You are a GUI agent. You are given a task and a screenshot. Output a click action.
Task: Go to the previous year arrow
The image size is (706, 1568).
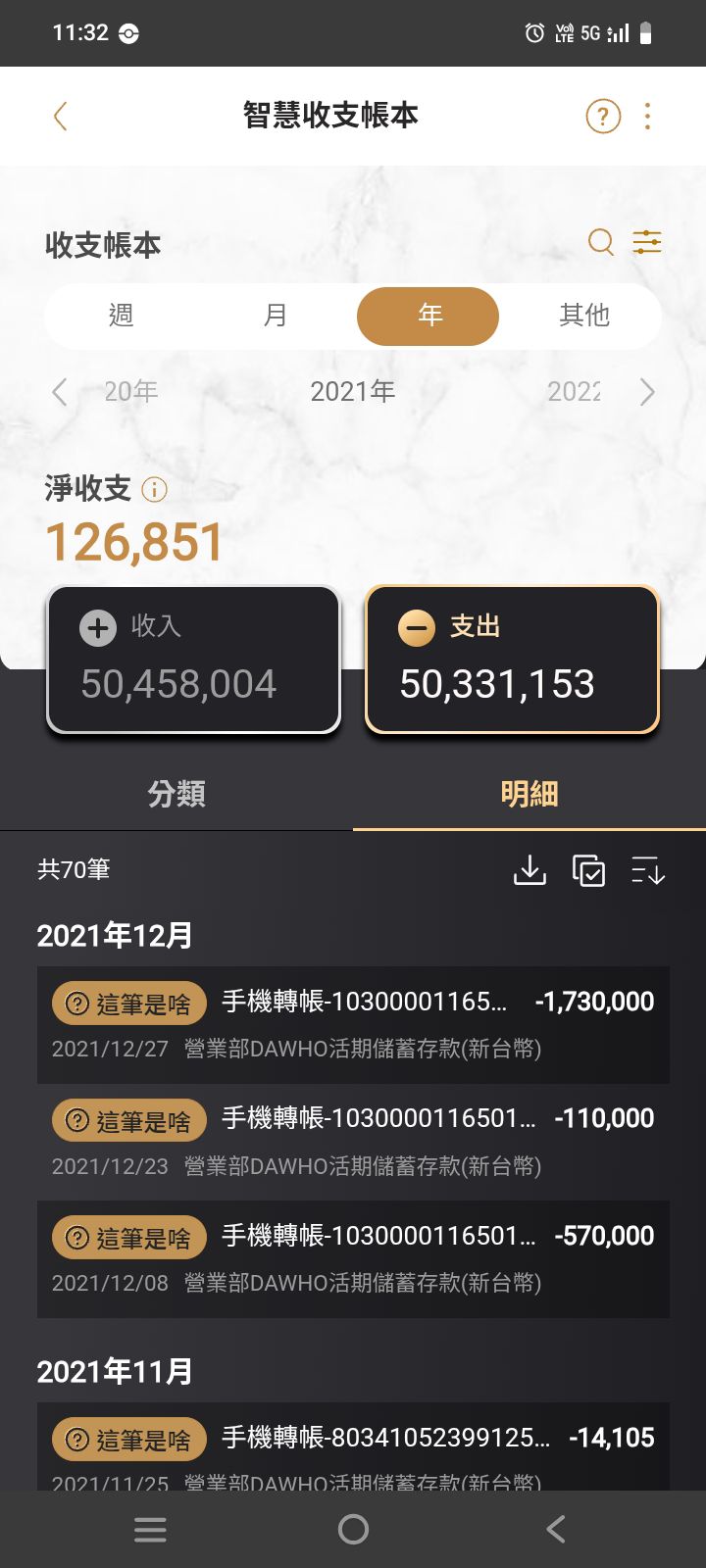[60, 392]
